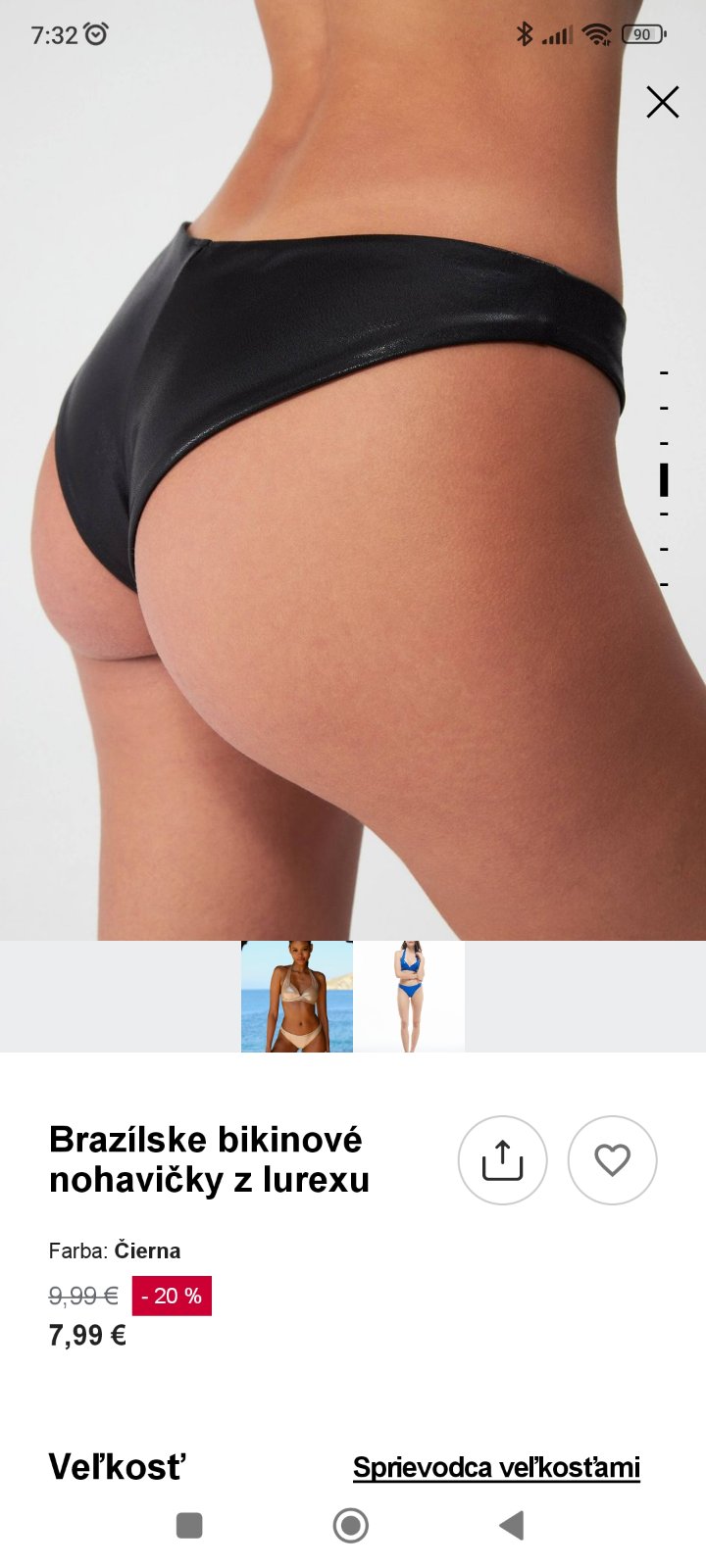
Task: Close the product image view
Action: coord(662,102)
